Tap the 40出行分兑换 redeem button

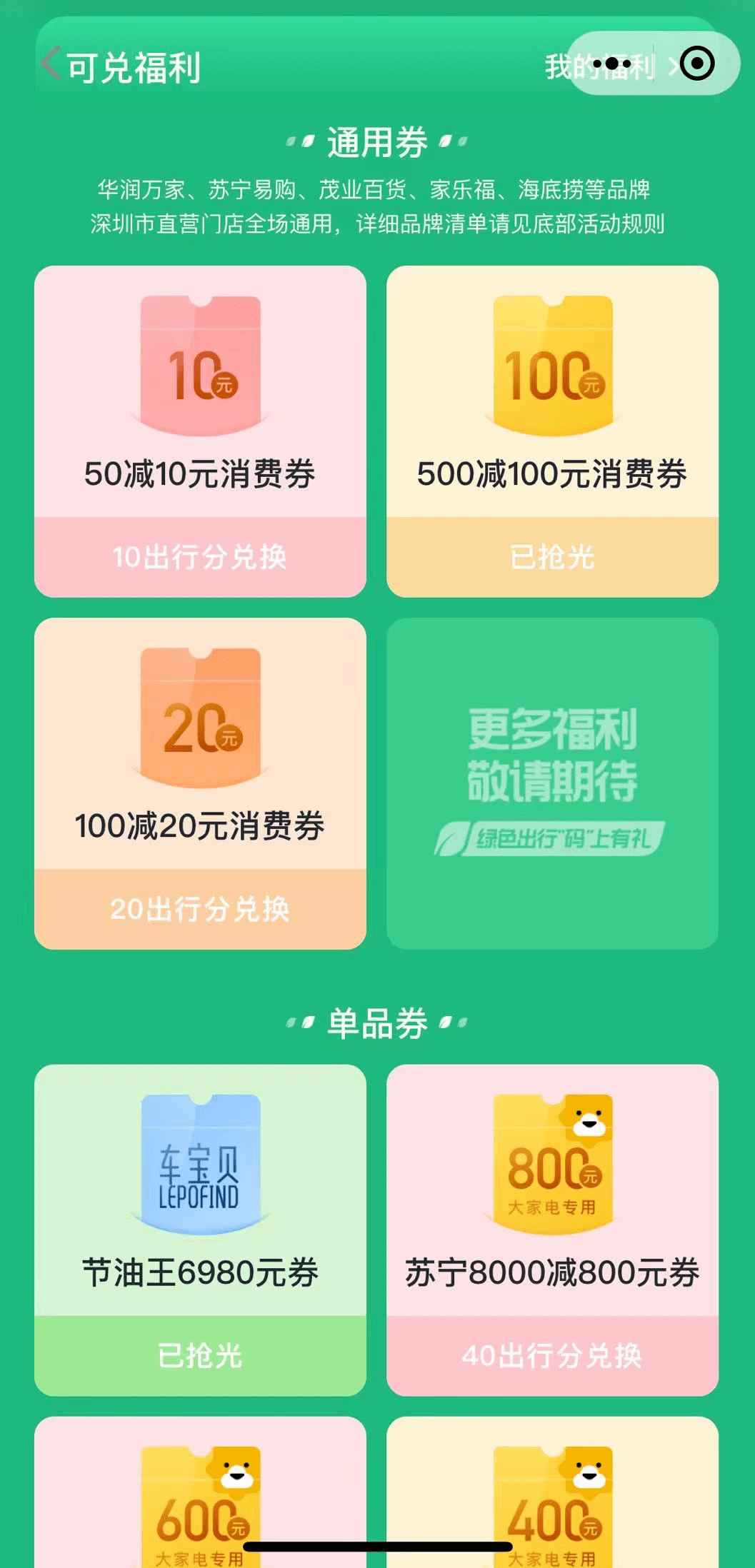553,1355
